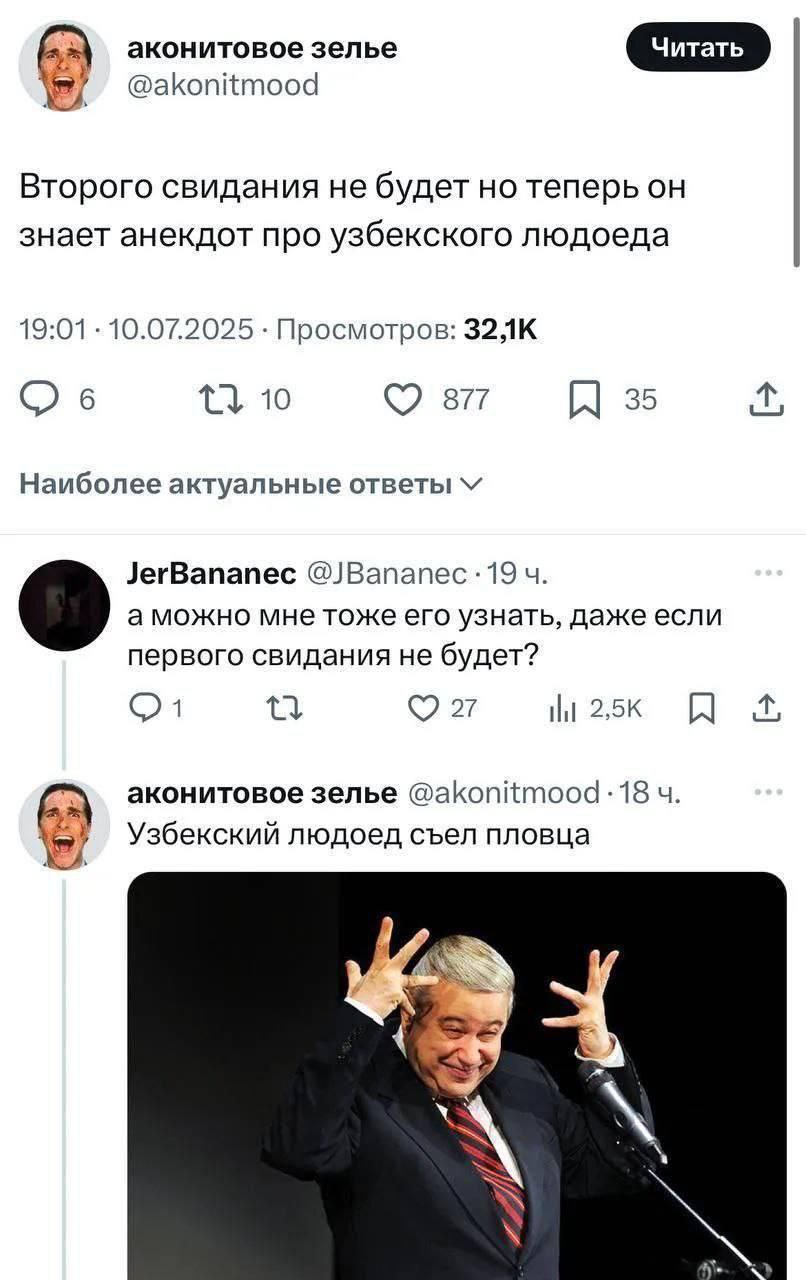Open JerBananec's profile avatar

pyautogui.click(x=64, y=604)
